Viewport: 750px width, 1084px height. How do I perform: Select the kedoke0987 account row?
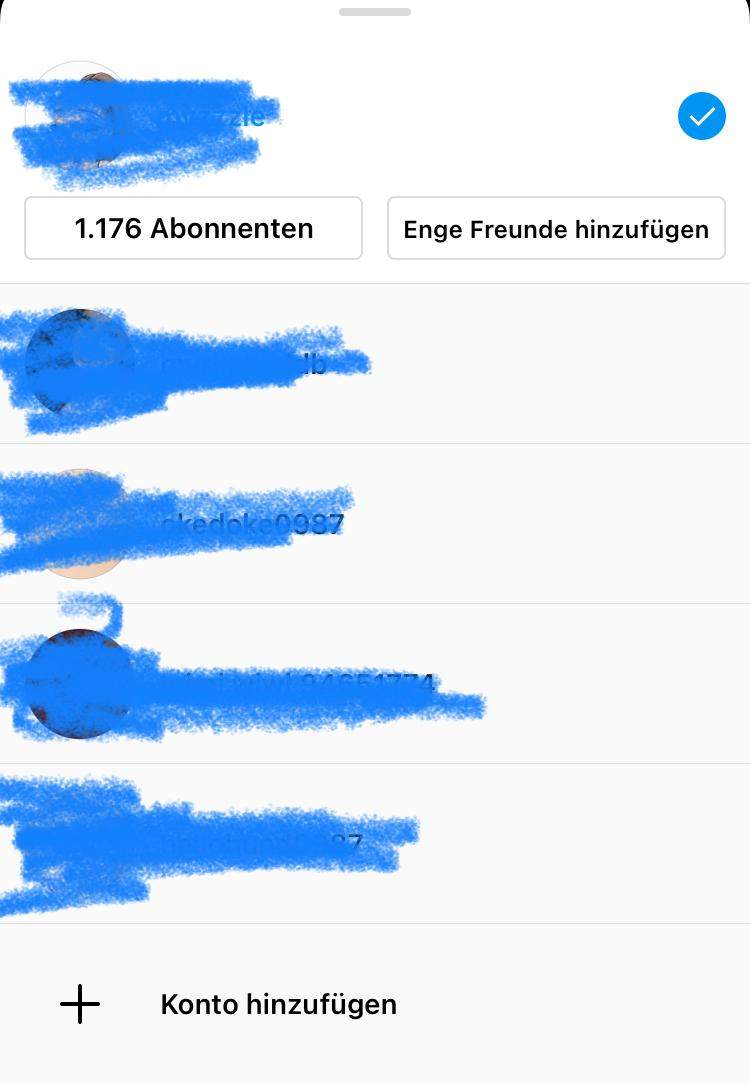pos(375,522)
